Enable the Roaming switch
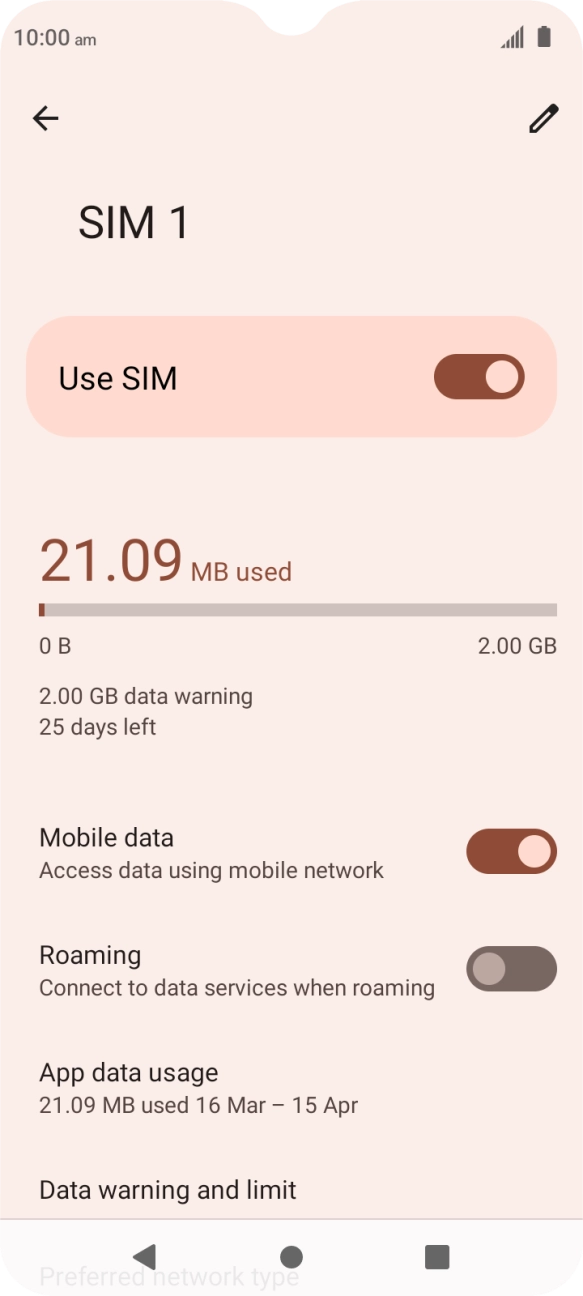The width and height of the screenshot is (583, 1296). click(x=511, y=969)
